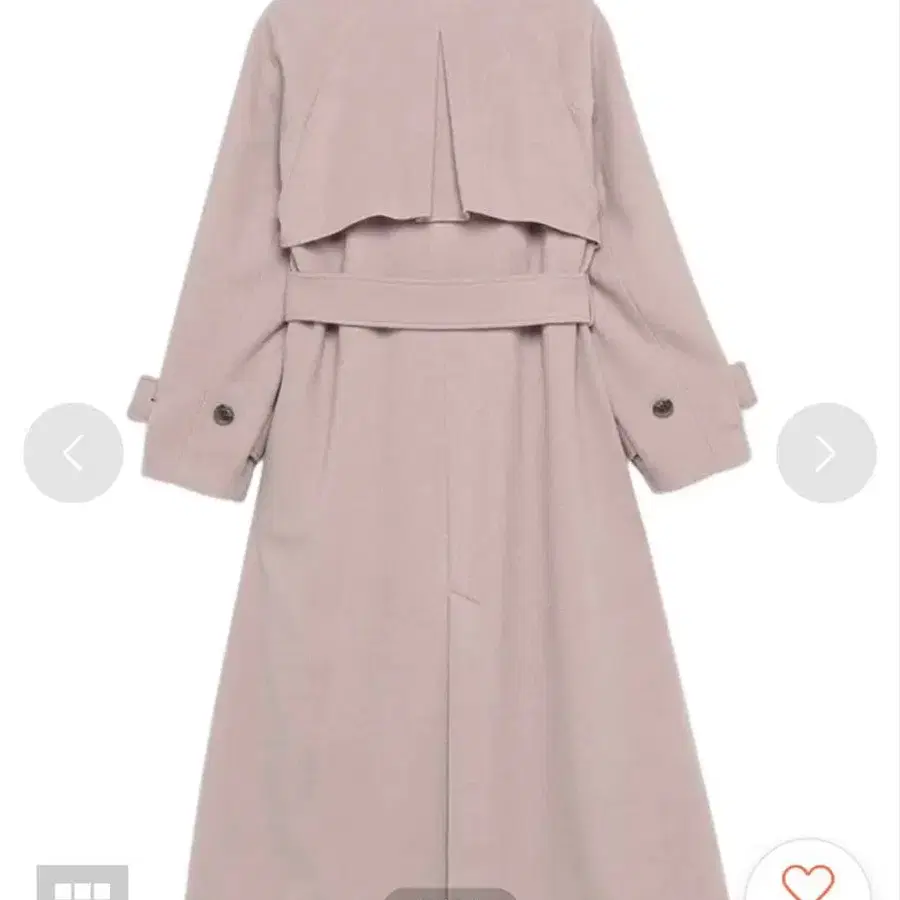Show the next product image
900x900 pixels.
[826, 453]
